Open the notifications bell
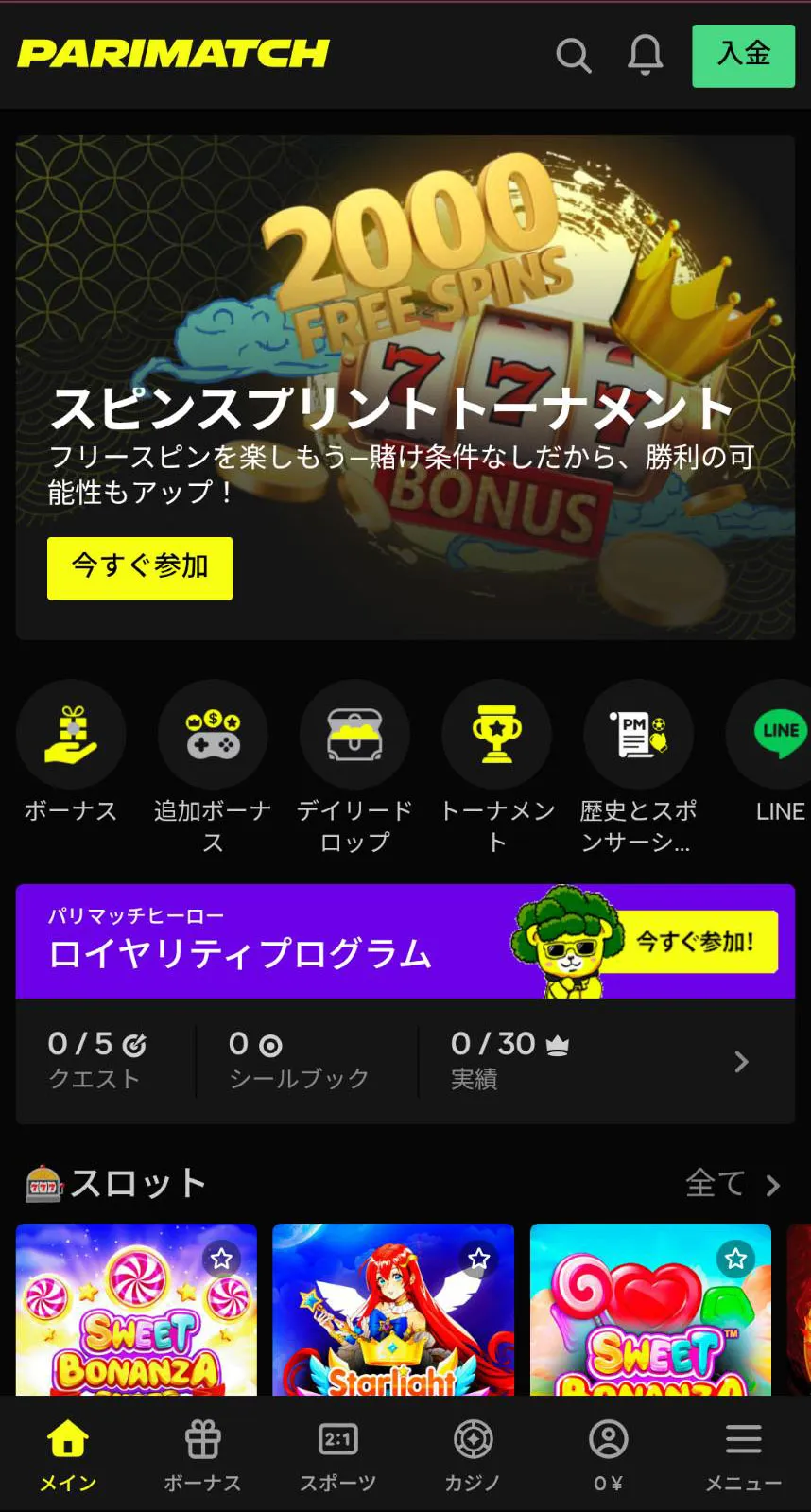 pos(646,56)
